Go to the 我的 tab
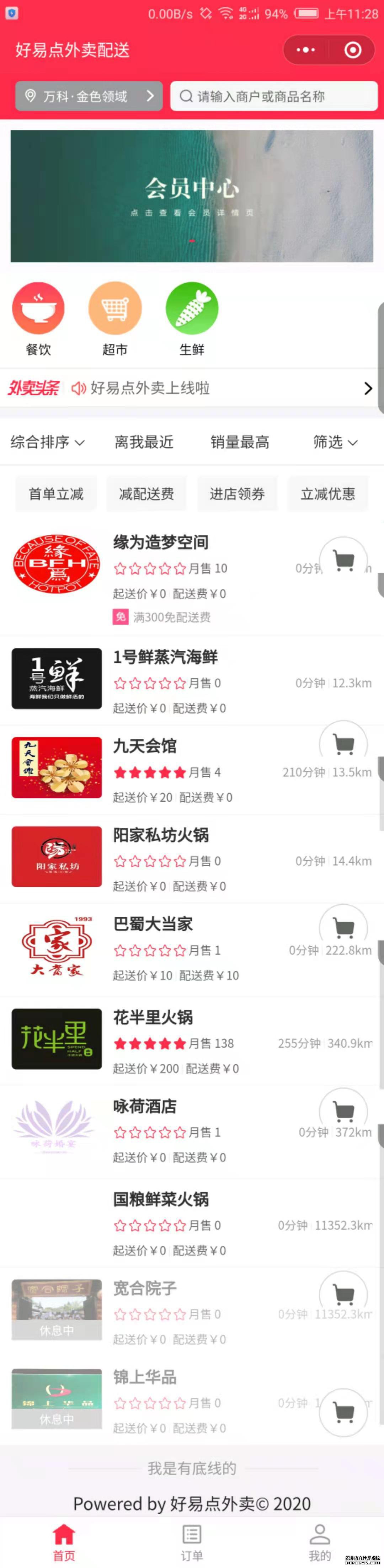The height and width of the screenshot is (1568, 384). 320,1542
